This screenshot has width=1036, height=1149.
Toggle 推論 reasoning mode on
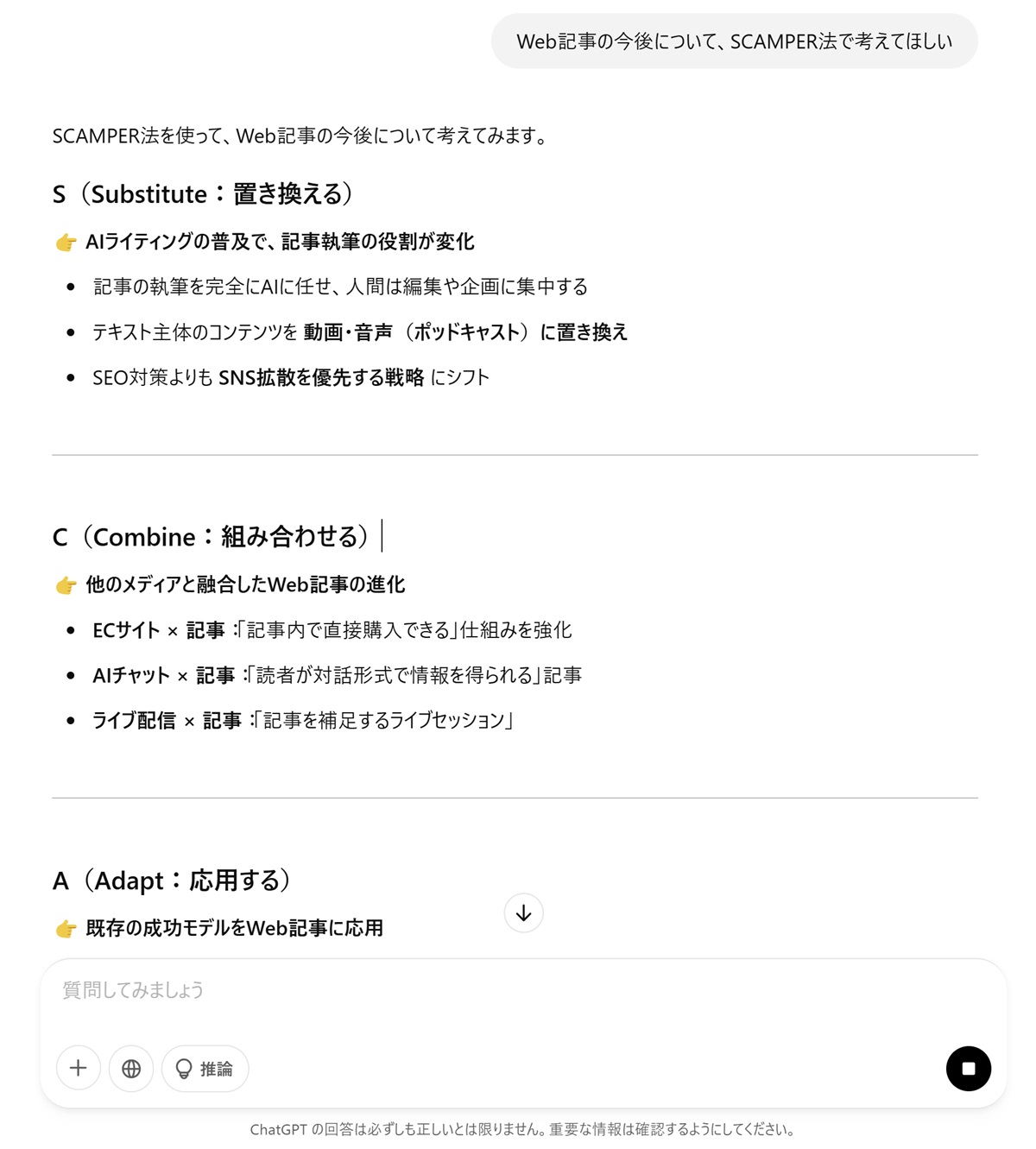point(205,1068)
